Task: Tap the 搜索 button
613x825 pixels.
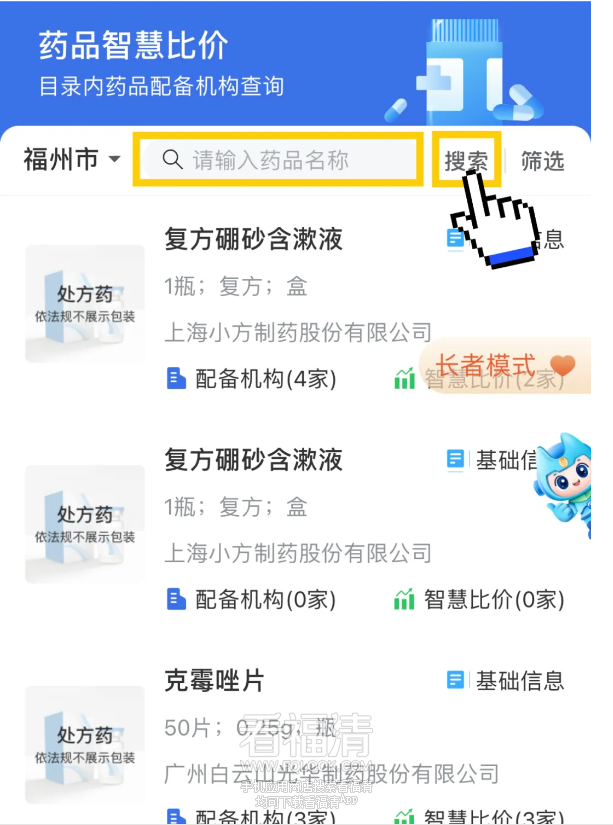Action: [465, 160]
